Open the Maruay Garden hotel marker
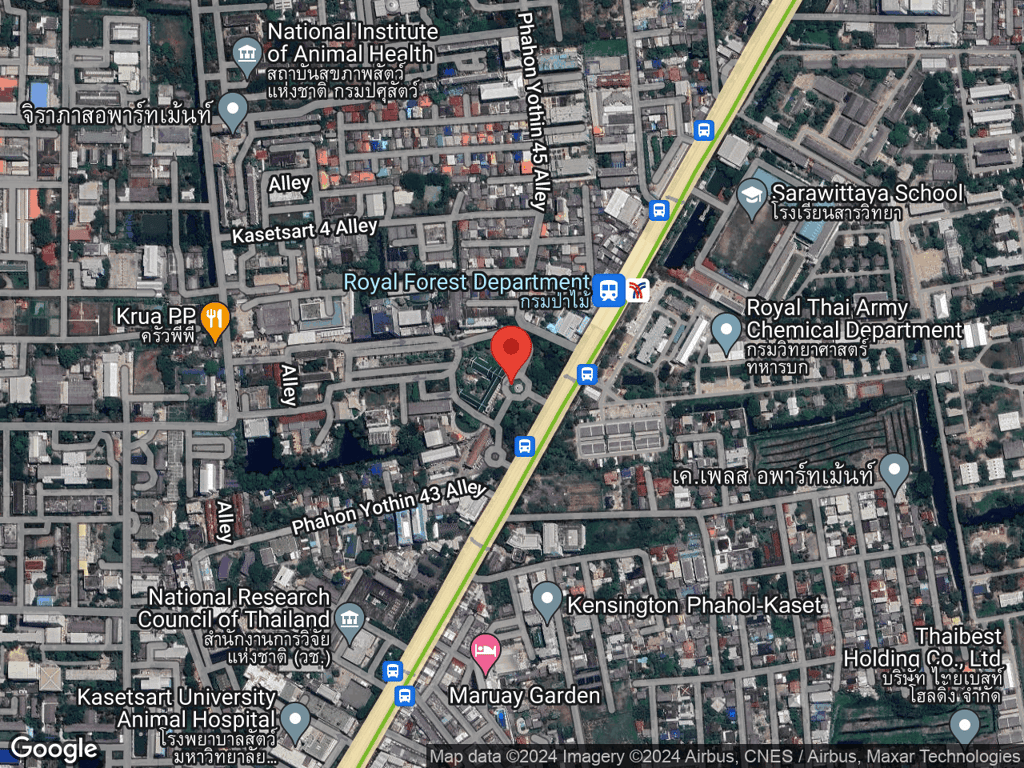Viewport: 1024px width, 768px height. 485,654
